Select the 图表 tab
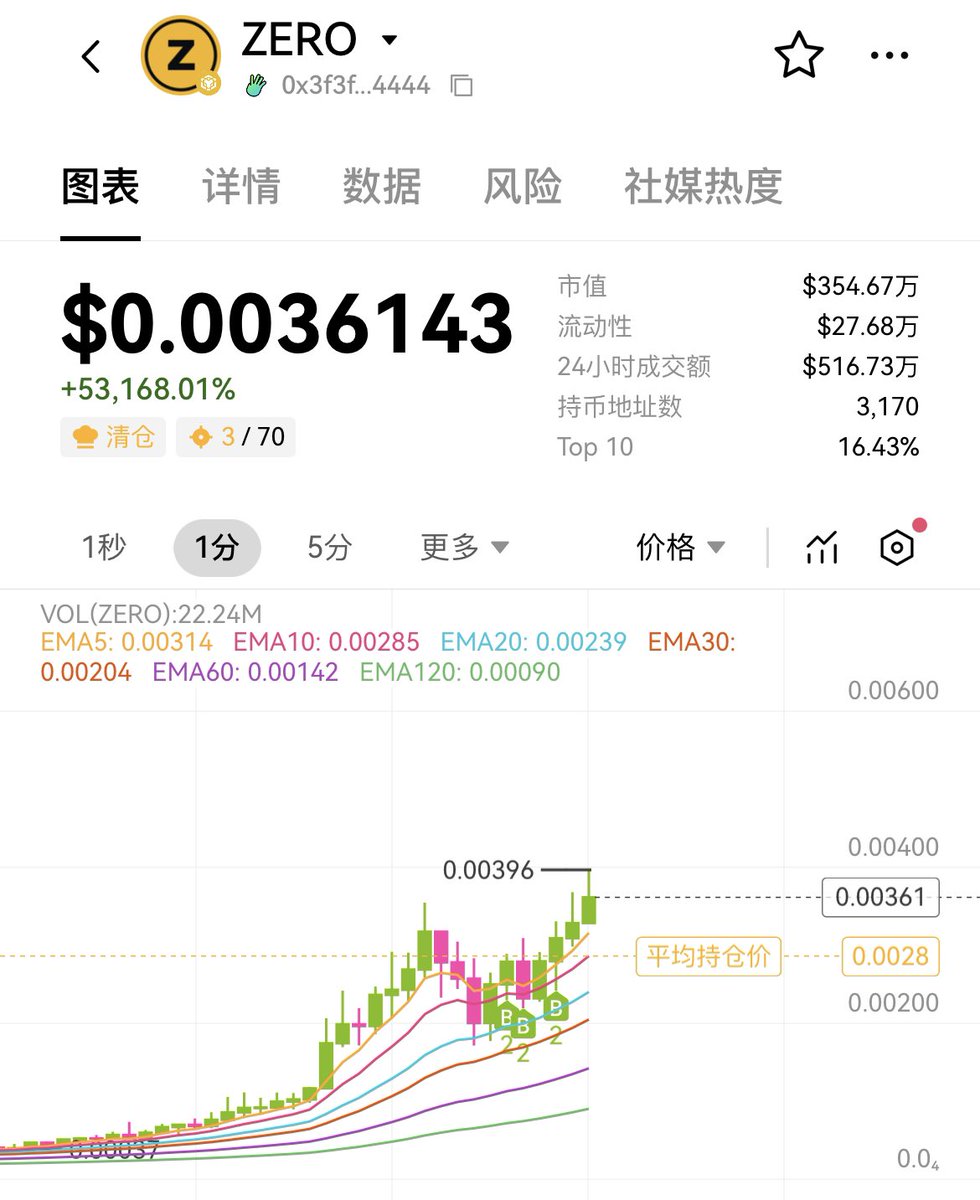 click(x=100, y=187)
